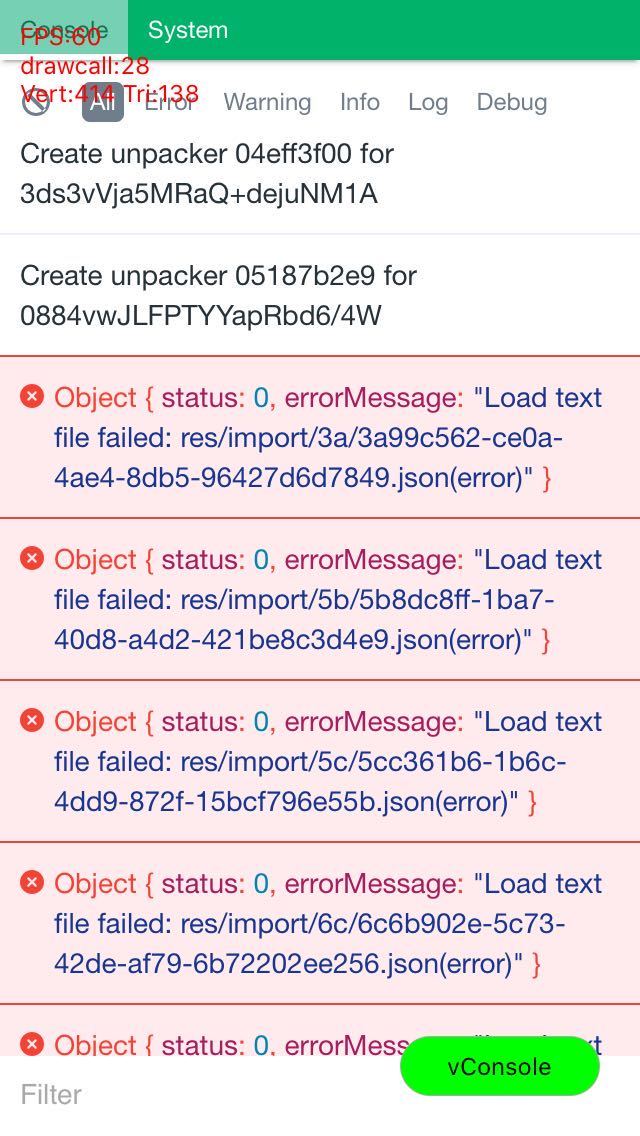Clear the console log
Screen dimensions: 640x1136
click(x=36, y=102)
